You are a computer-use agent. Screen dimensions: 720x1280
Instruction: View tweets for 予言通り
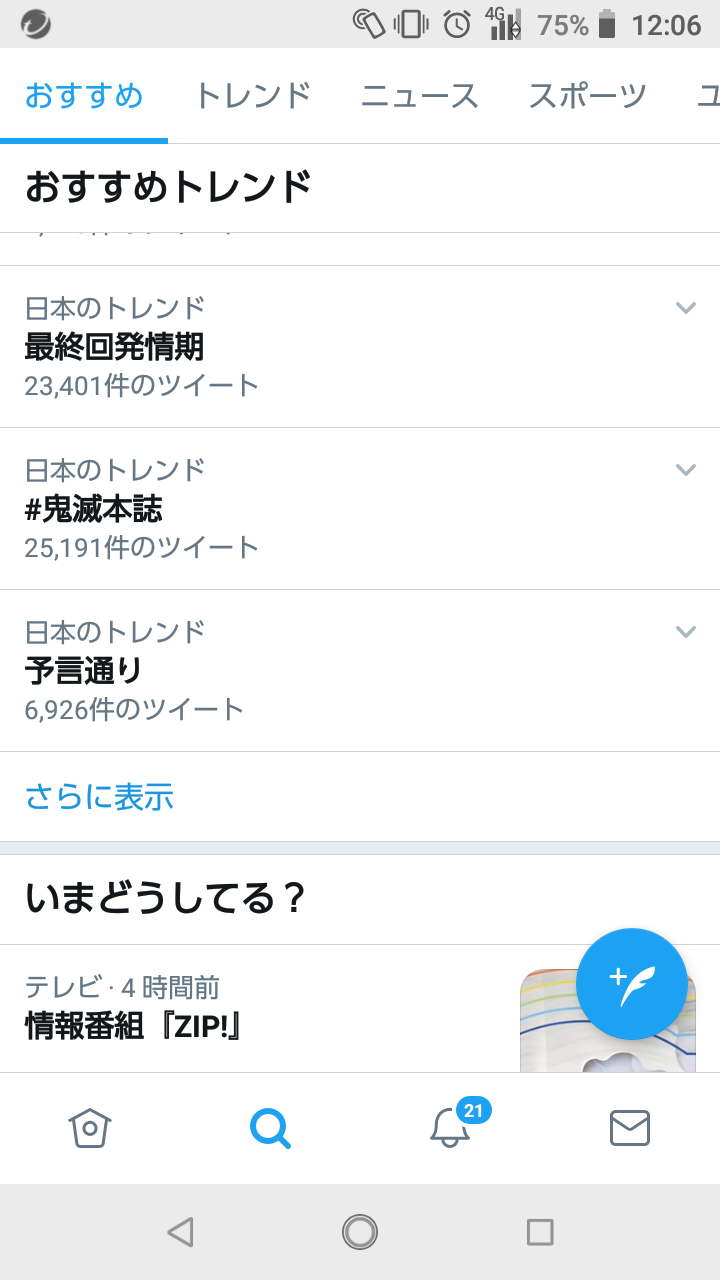[84, 671]
